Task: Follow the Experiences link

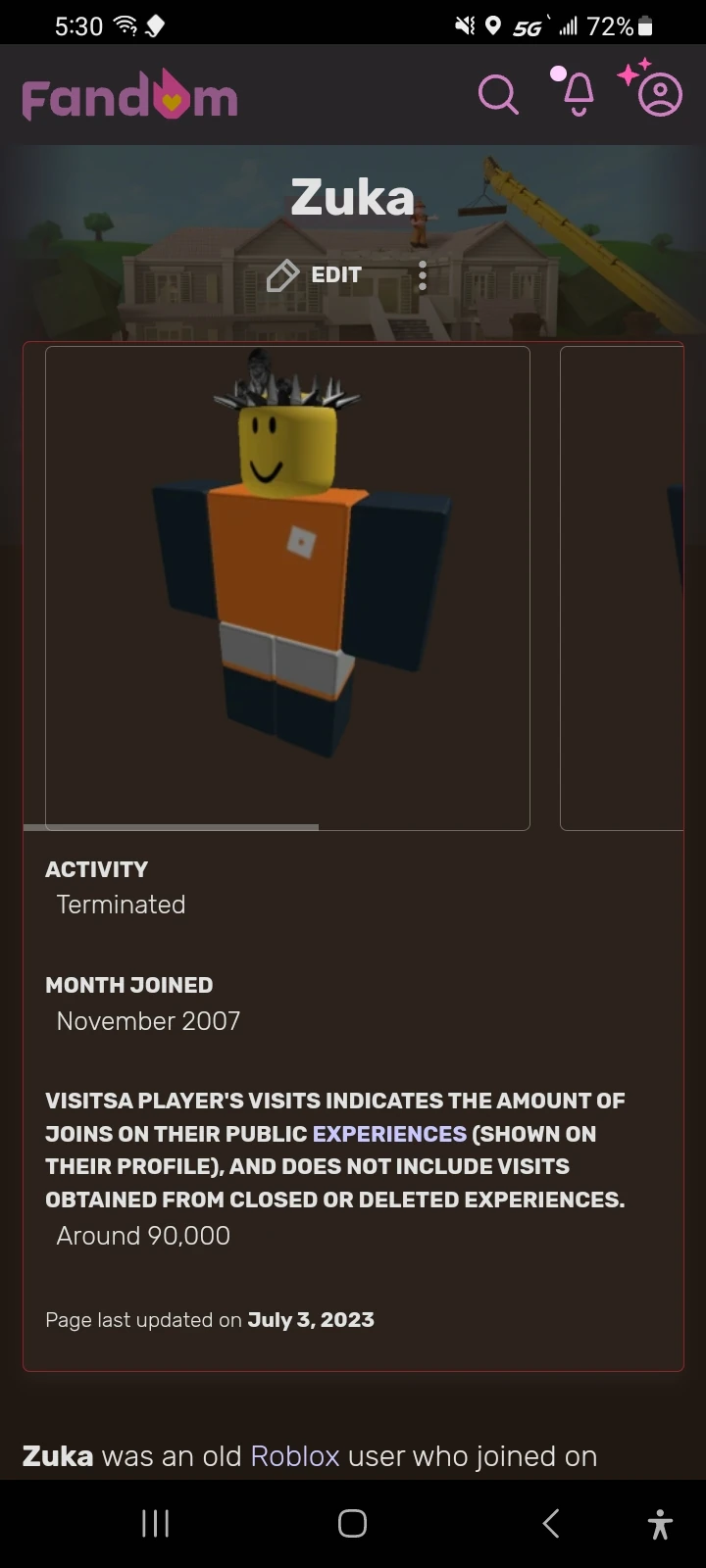Action: coord(389,1134)
